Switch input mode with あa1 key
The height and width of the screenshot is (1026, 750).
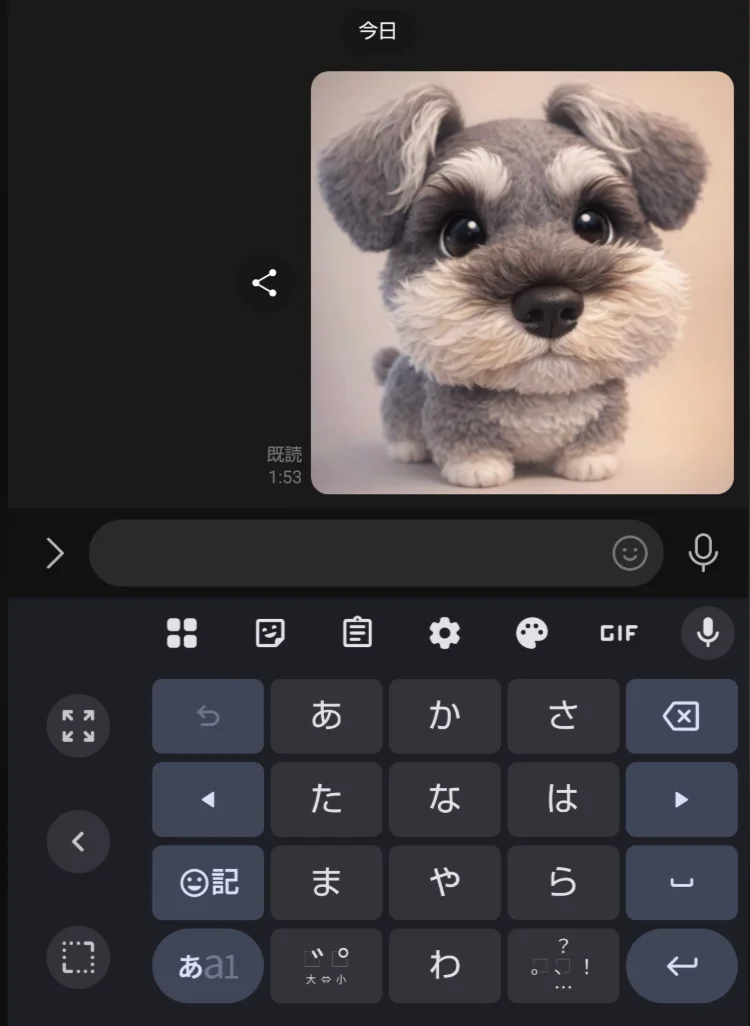tap(208, 966)
